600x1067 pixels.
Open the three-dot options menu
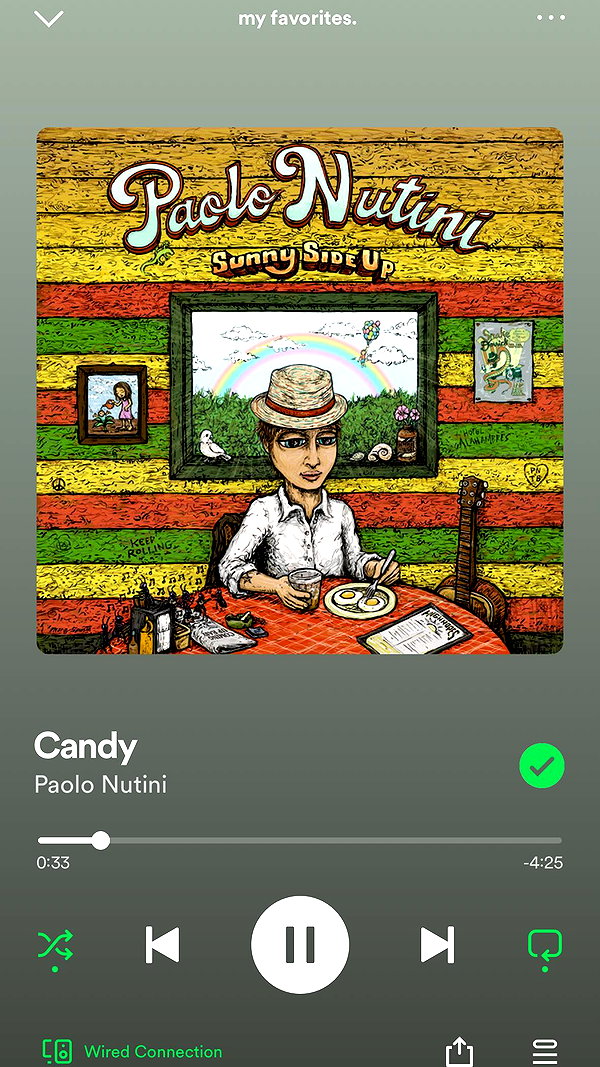[x=550, y=18]
